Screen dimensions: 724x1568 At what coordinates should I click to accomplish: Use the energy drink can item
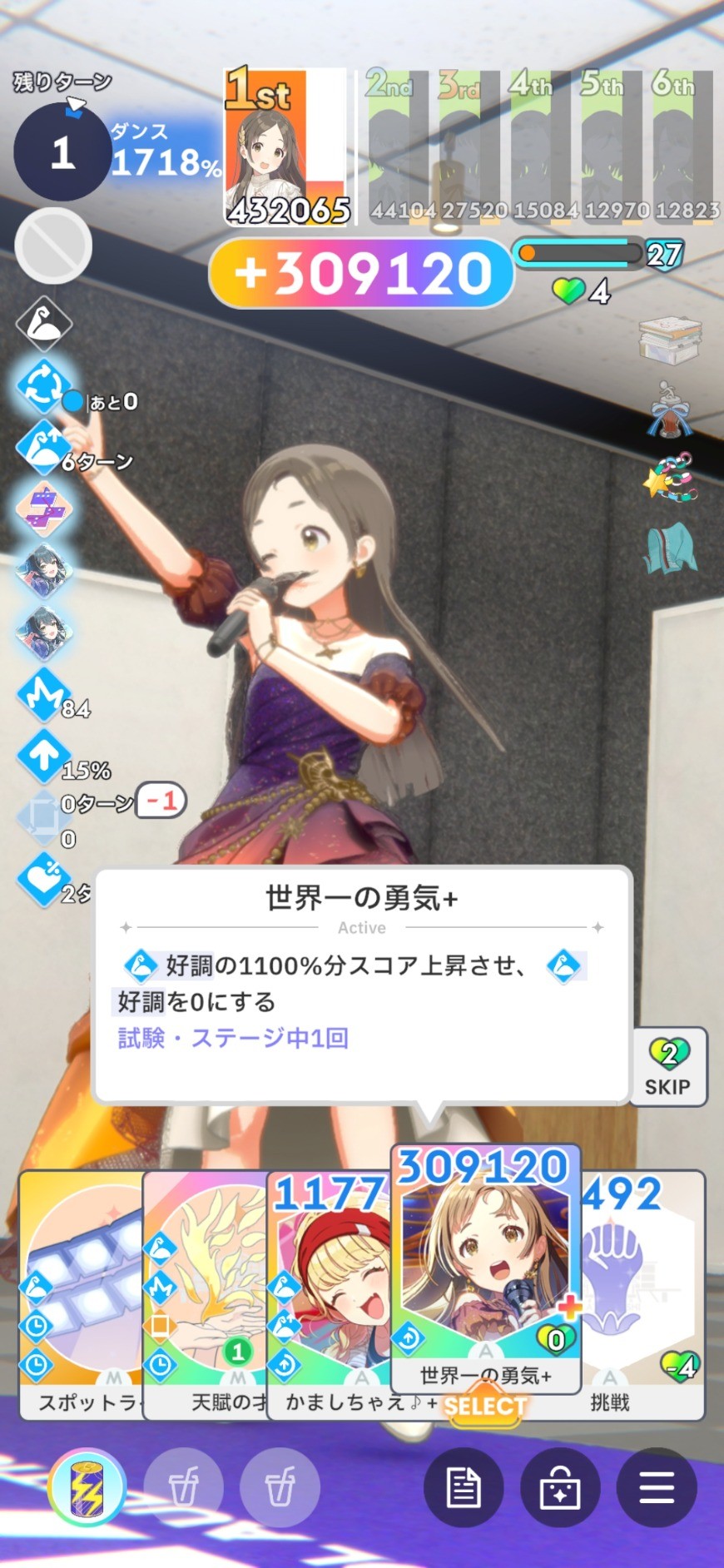point(87,1488)
